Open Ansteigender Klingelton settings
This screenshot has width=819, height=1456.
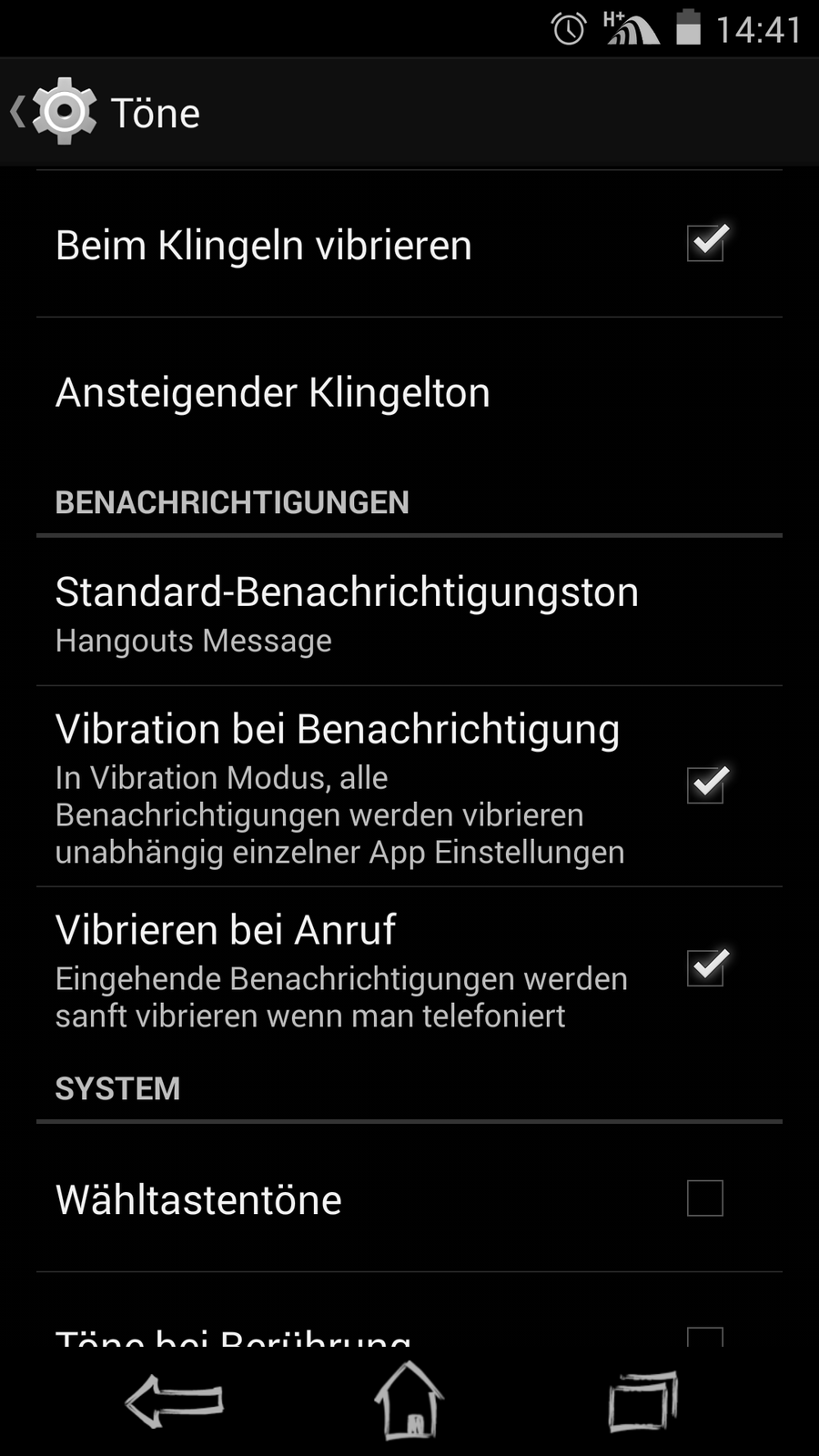[273, 393]
